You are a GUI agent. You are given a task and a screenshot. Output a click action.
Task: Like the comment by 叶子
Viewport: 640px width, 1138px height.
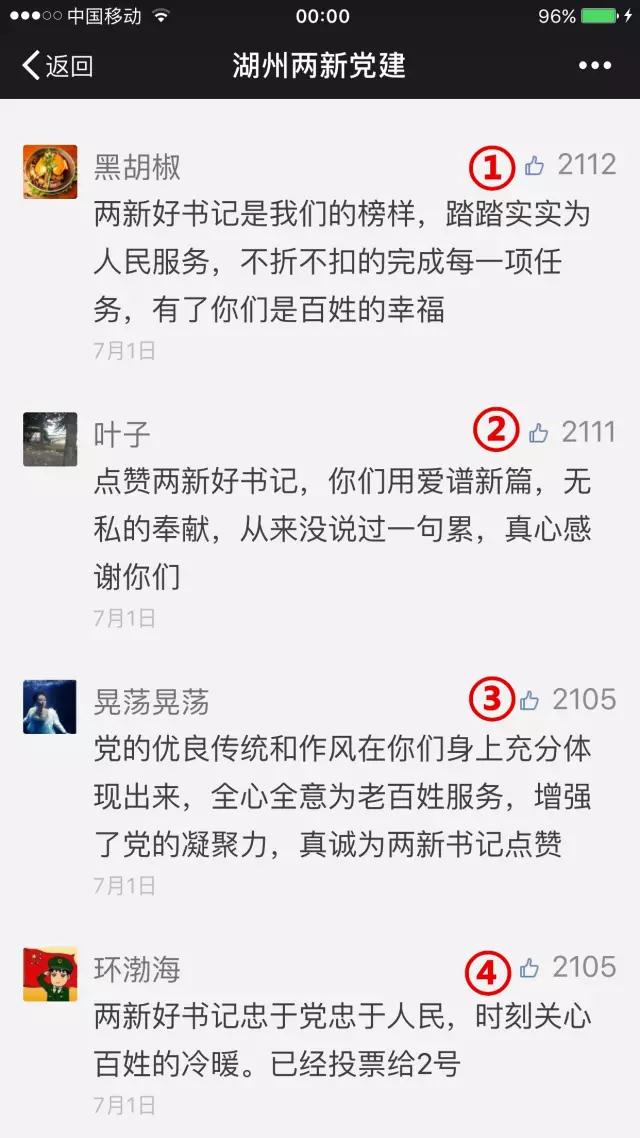coord(539,433)
